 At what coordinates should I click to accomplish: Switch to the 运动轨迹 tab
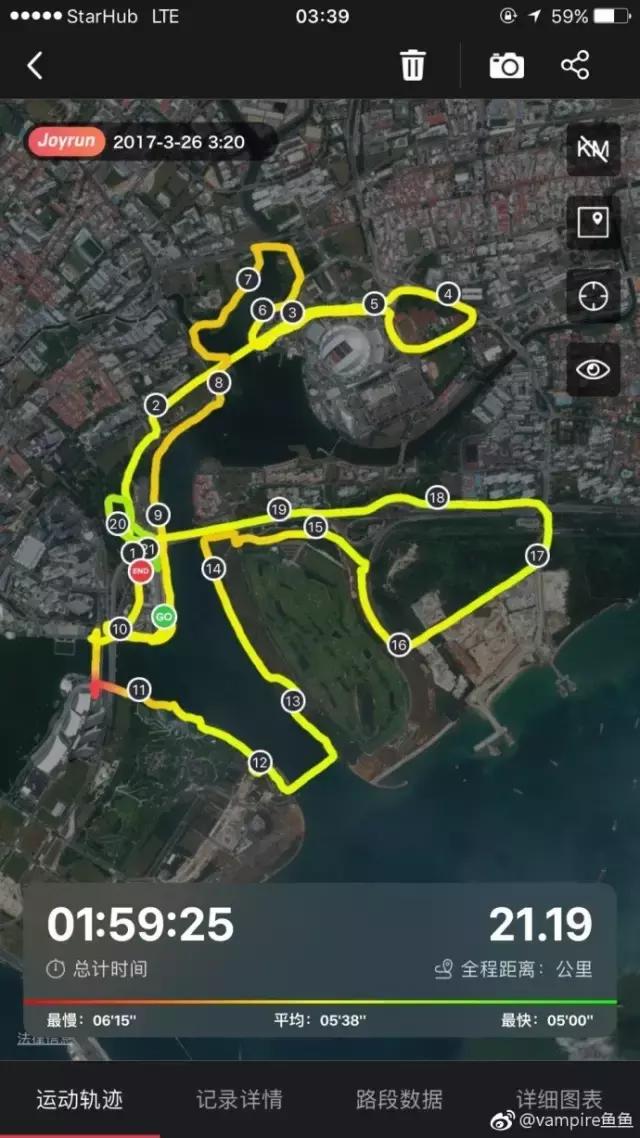pyautogui.click(x=80, y=1100)
